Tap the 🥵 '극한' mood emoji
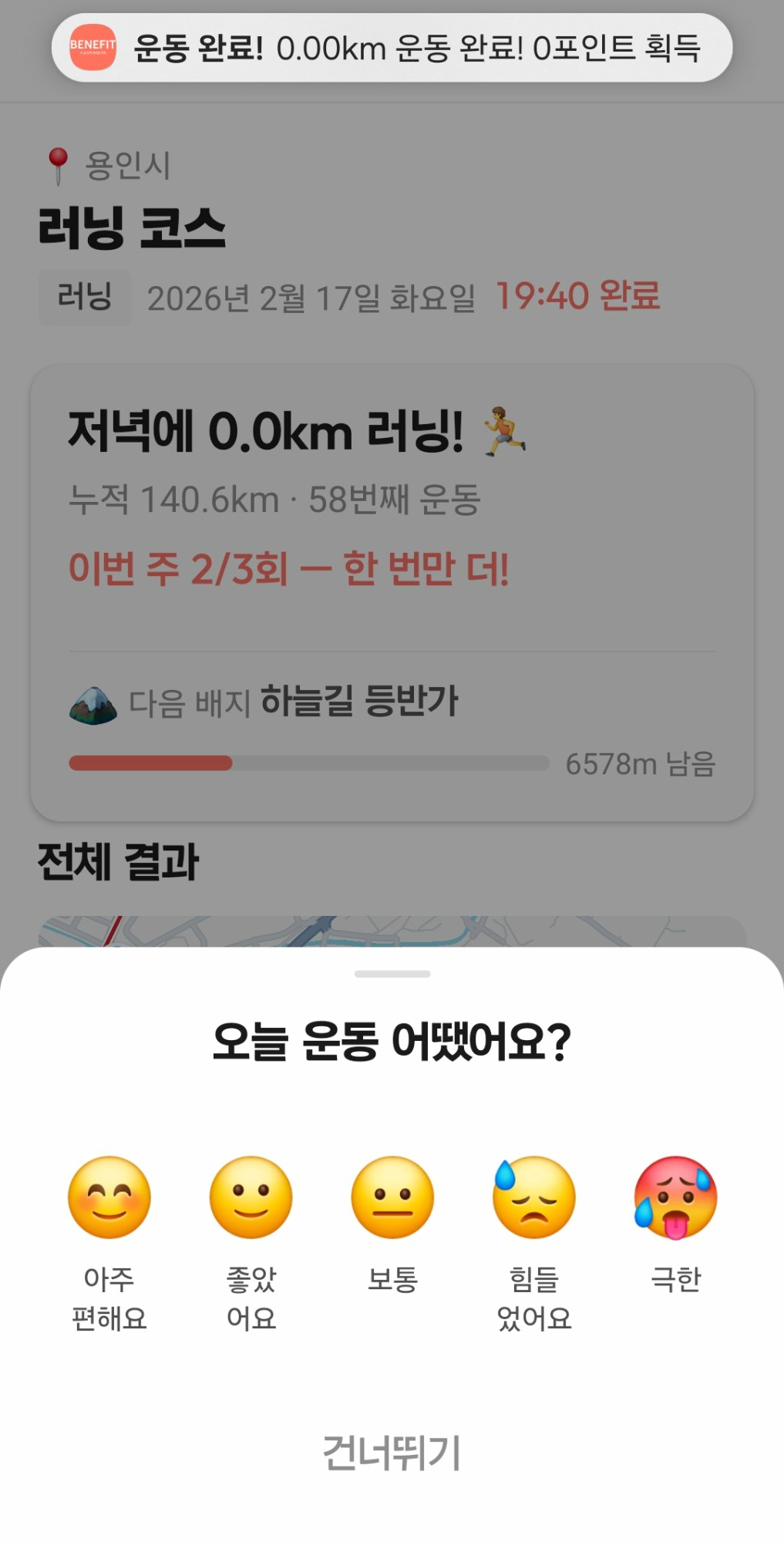 pyautogui.click(x=675, y=1199)
